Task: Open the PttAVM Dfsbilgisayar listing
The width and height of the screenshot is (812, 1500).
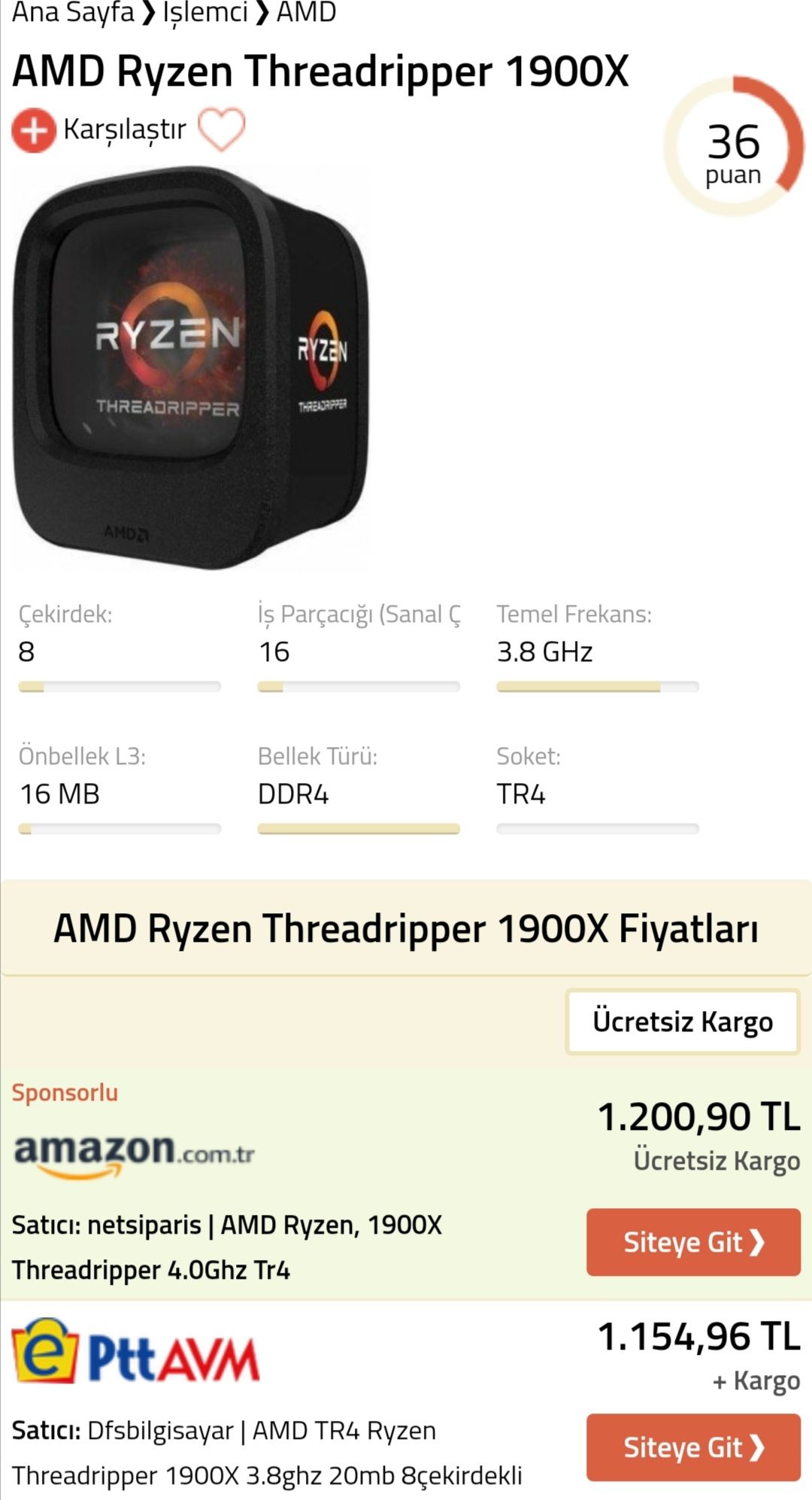Action: pos(267,1452)
